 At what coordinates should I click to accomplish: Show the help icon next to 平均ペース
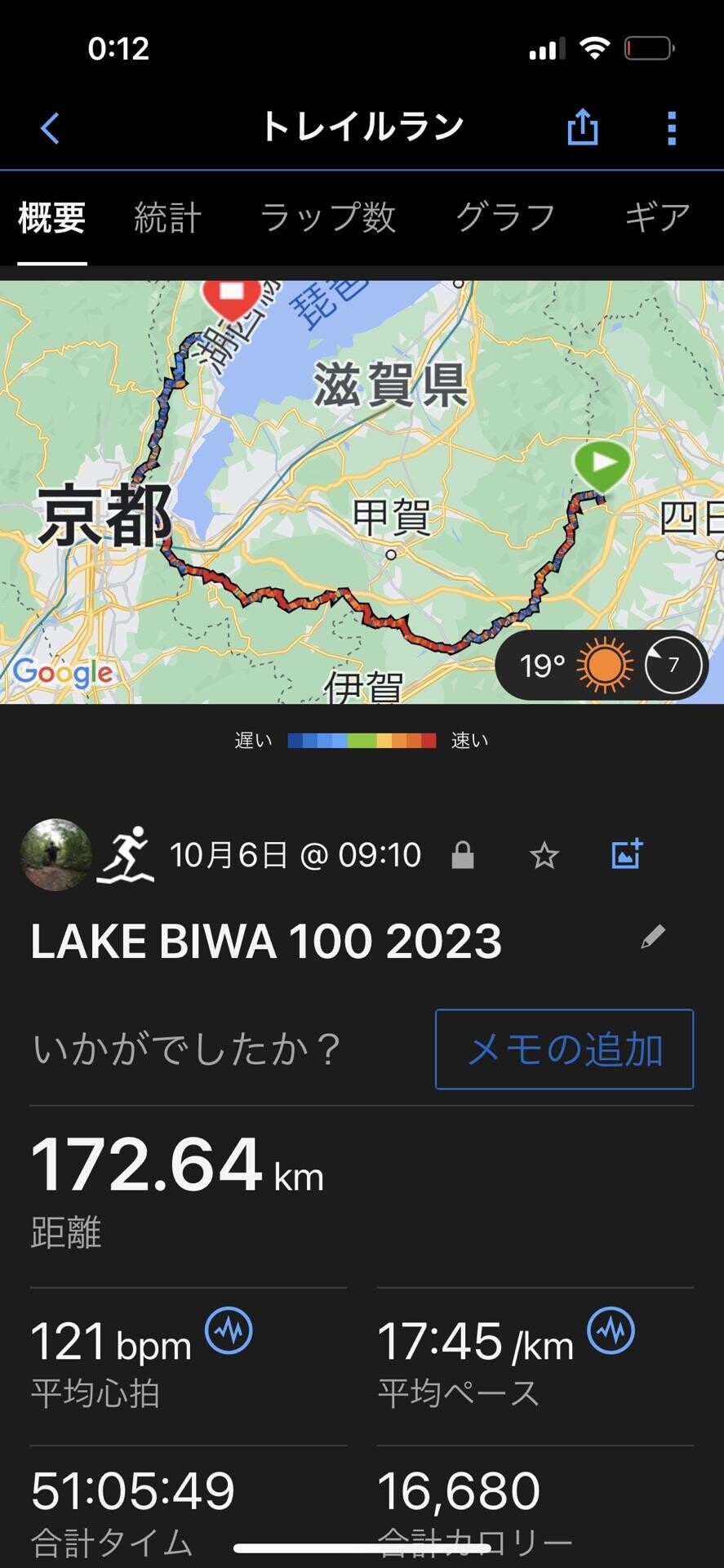tap(611, 1330)
